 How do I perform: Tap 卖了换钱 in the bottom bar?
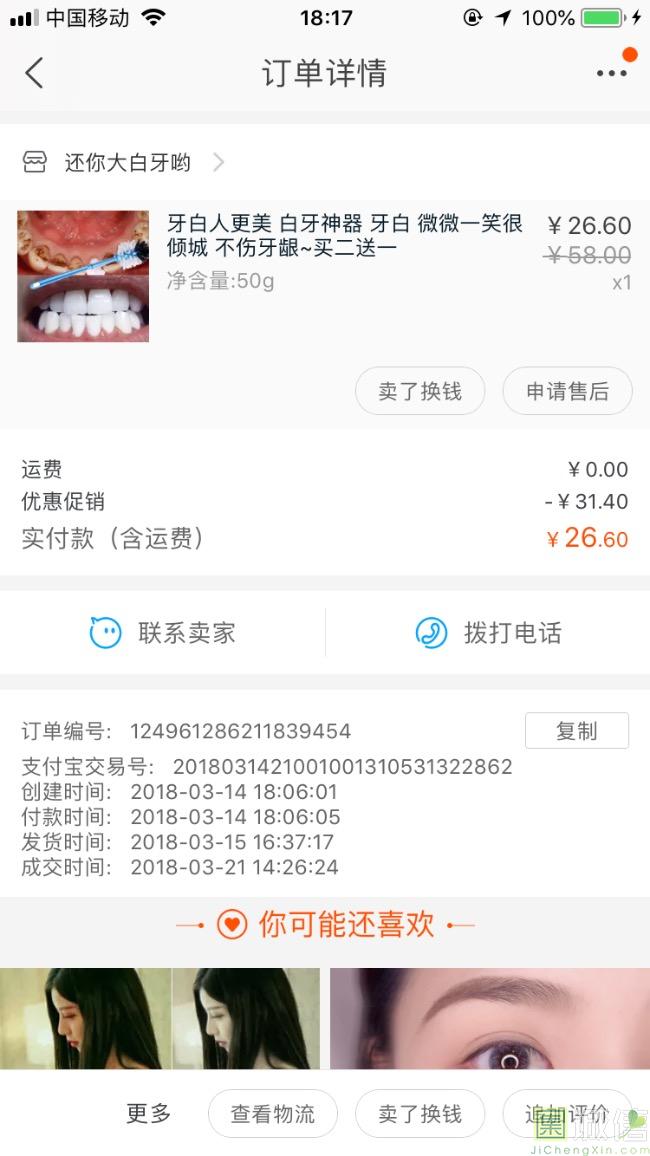420,1113
